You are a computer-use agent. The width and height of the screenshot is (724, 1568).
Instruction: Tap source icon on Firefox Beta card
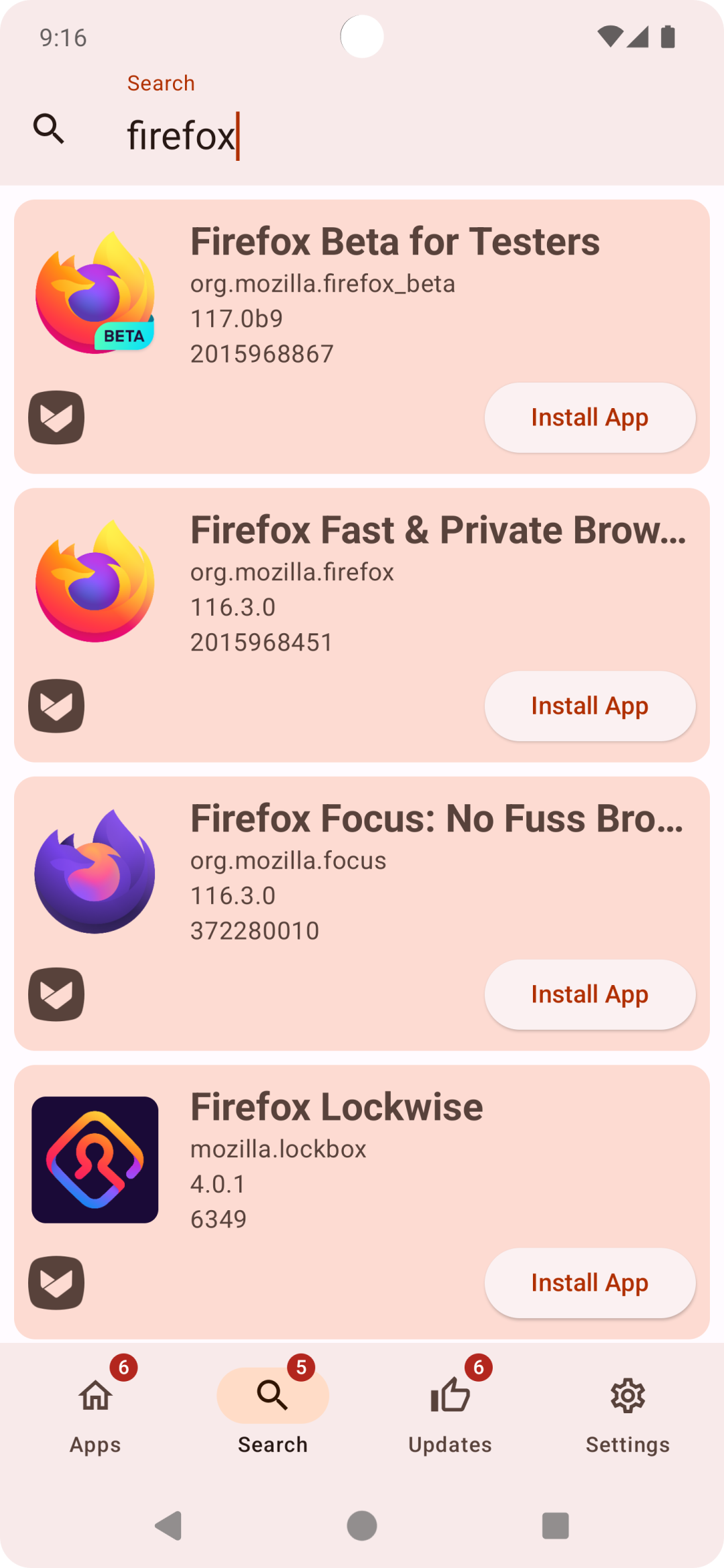point(56,417)
